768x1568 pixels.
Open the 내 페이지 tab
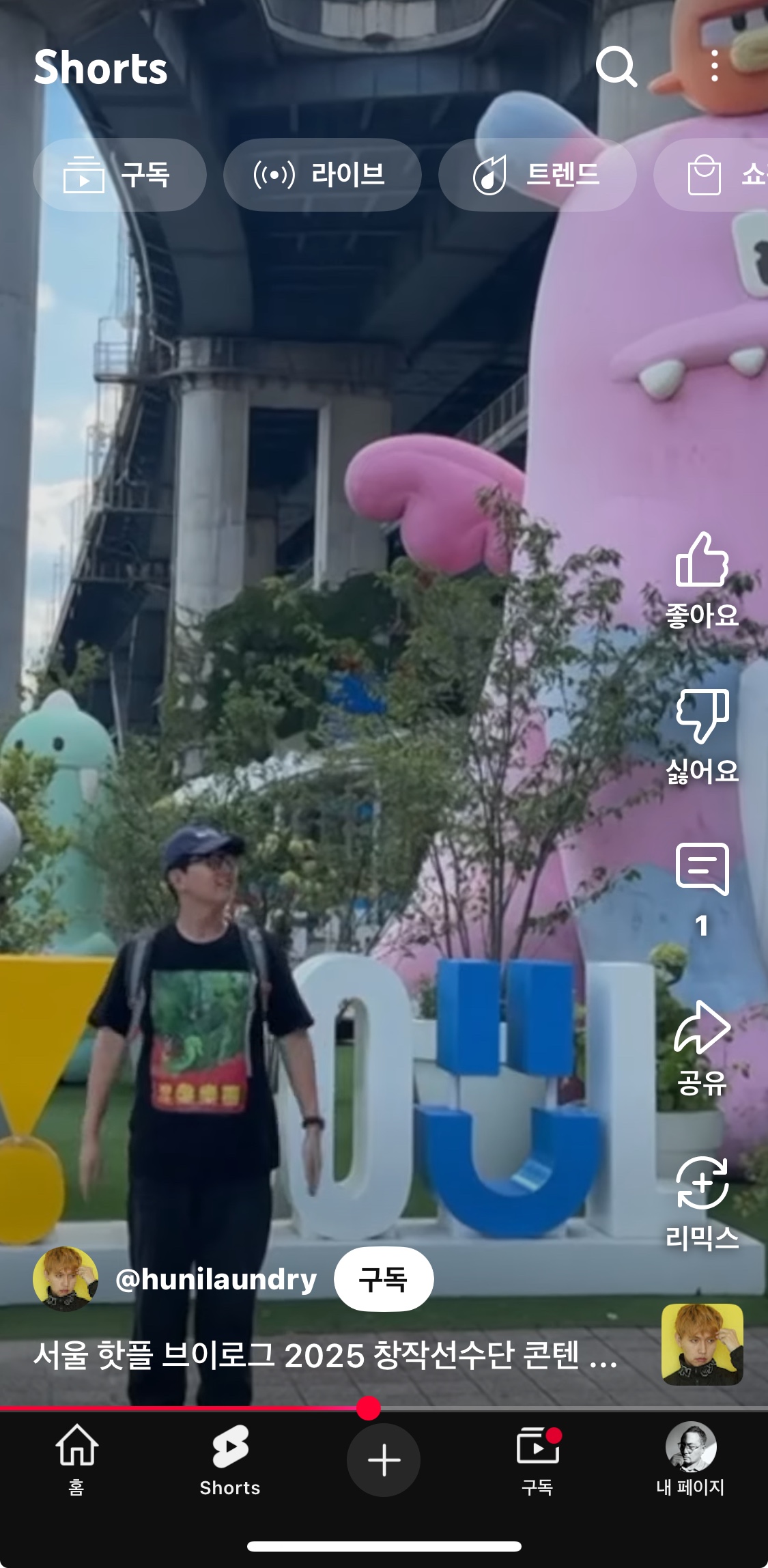690,1459
